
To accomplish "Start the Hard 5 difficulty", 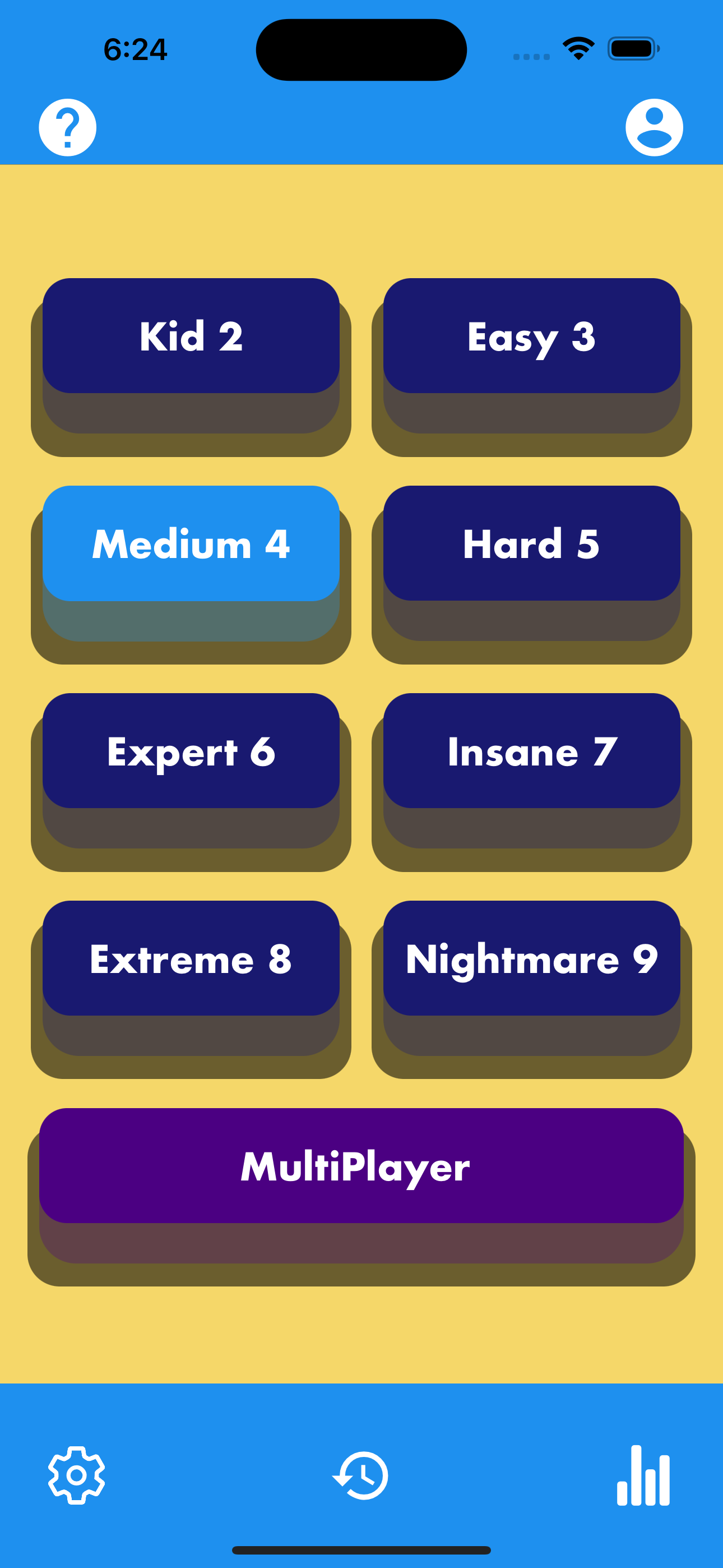I will pyautogui.click(x=531, y=543).
